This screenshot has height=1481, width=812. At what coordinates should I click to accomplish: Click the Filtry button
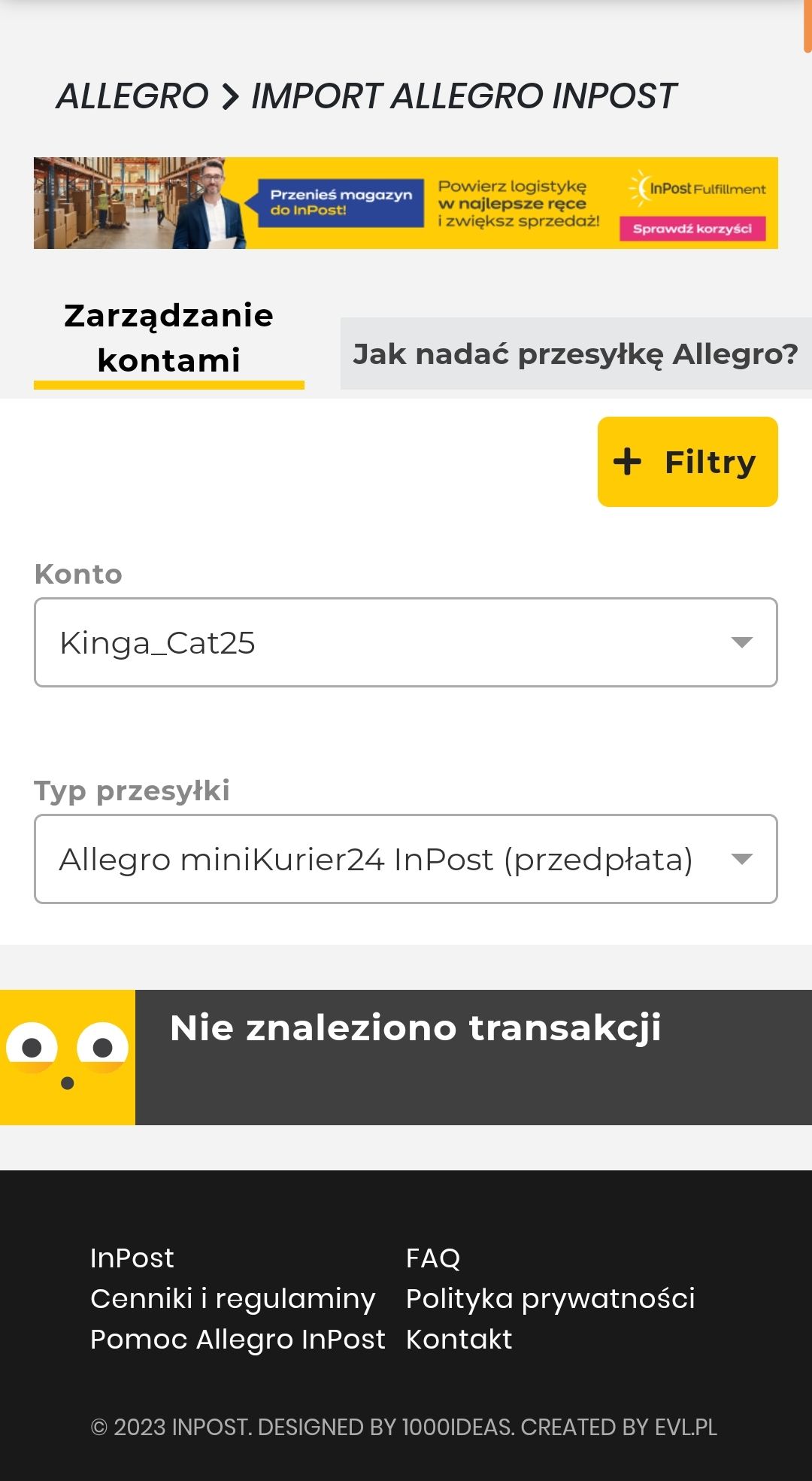click(688, 461)
